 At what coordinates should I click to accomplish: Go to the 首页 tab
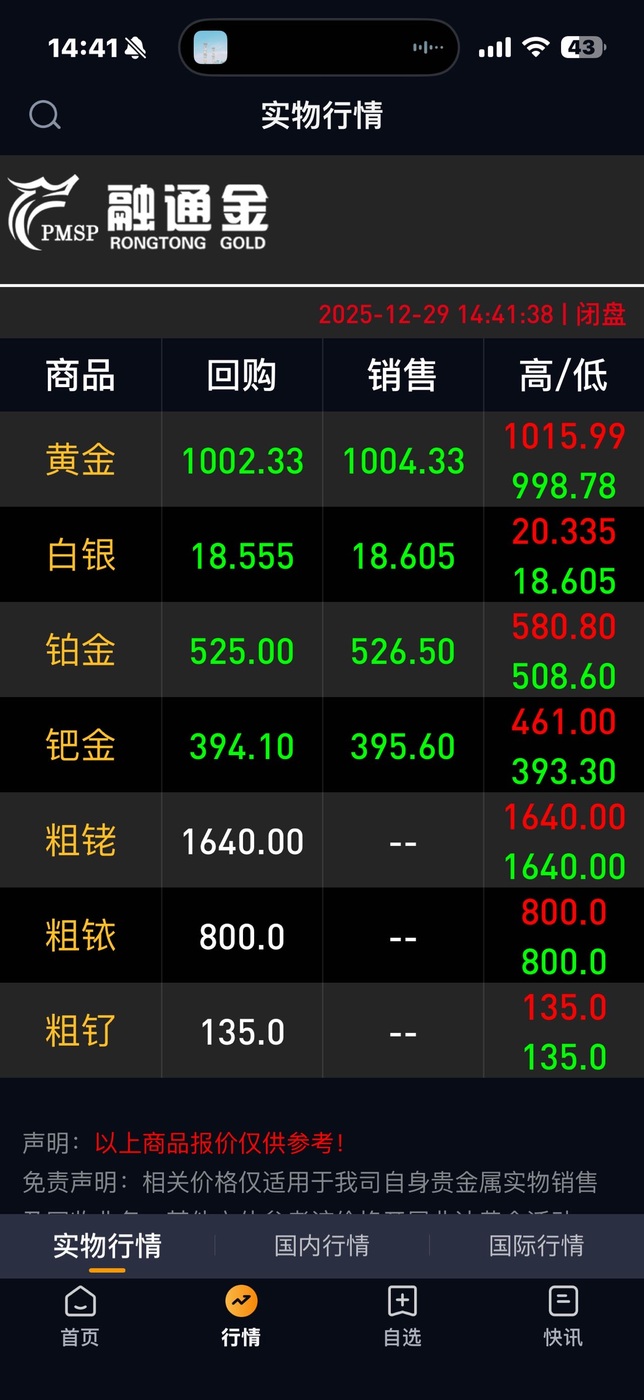click(x=80, y=1315)
